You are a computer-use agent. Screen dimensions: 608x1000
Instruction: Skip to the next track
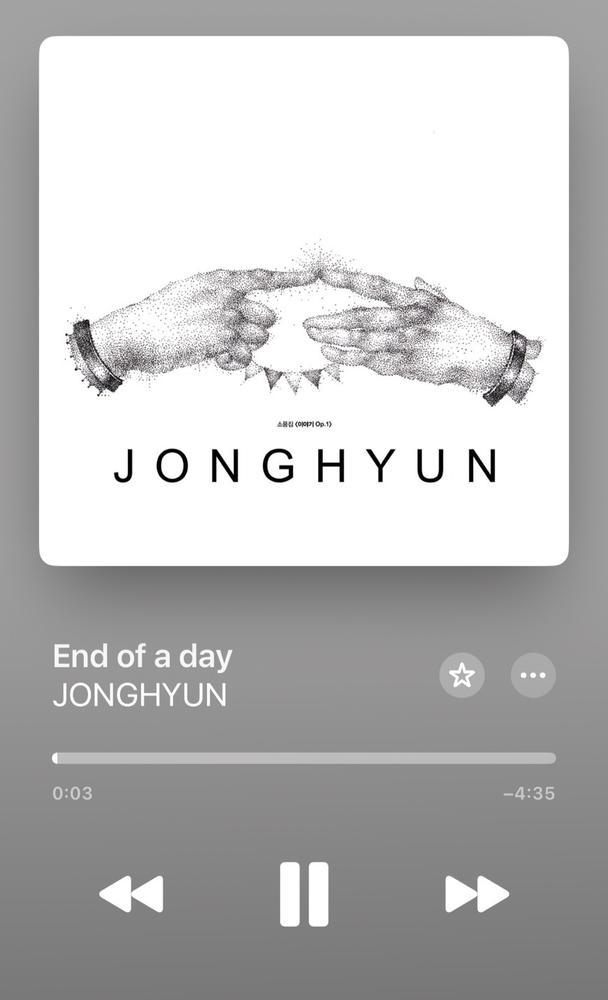tap(476, 893)
